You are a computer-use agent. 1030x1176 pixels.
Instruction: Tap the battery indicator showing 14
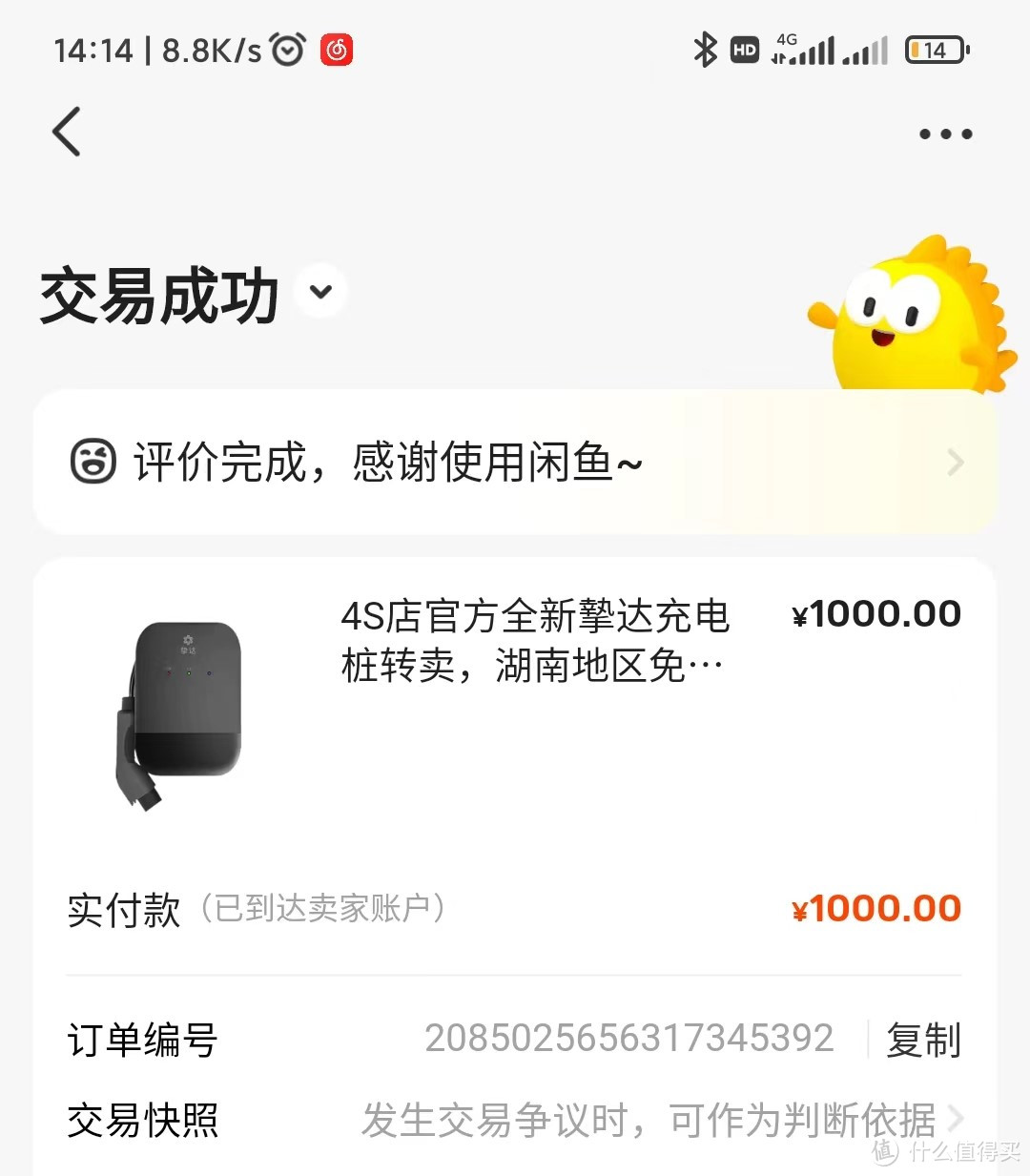[x=935, y=49]
